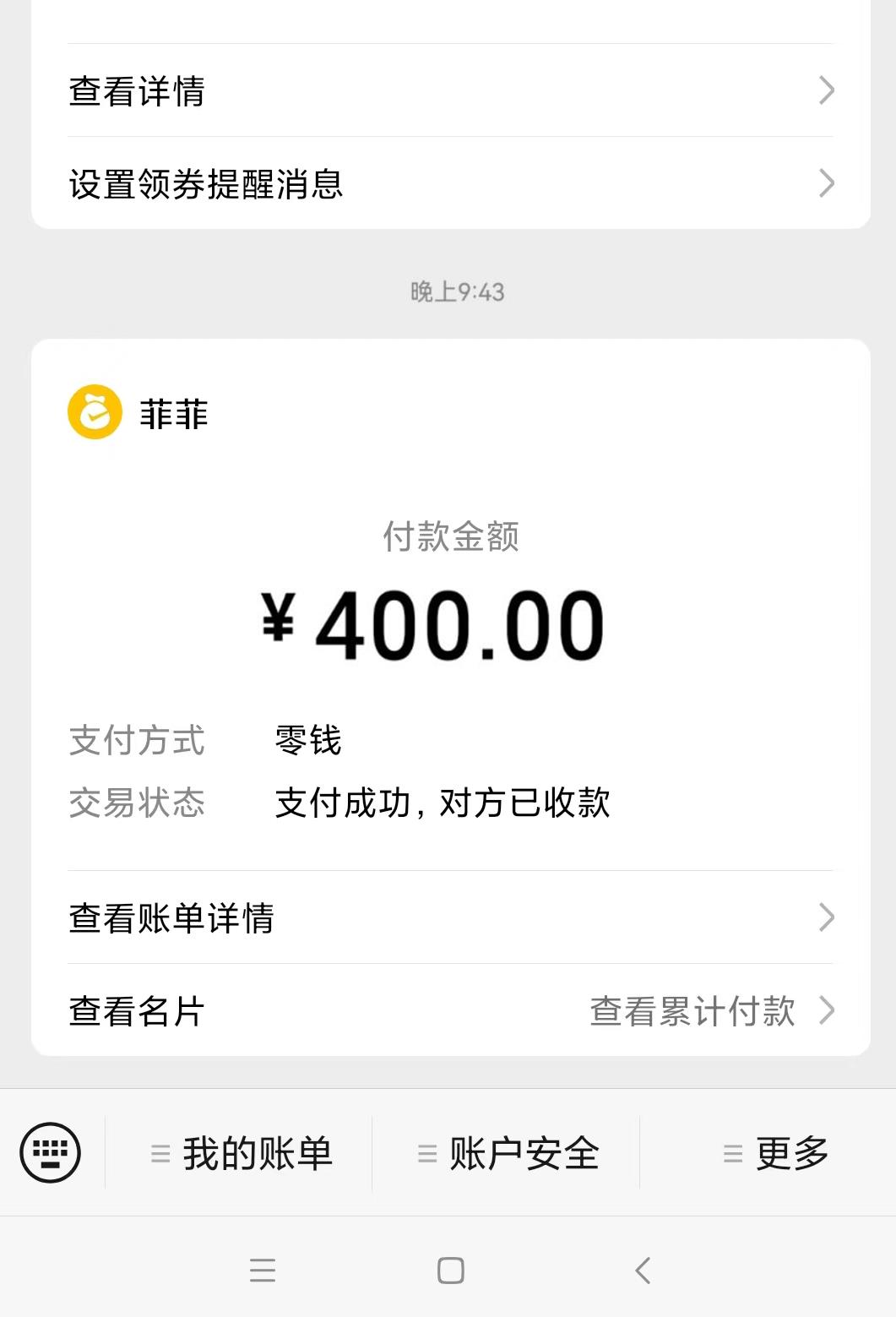Expand the 更多 menu
This screenshot has height=1317, width=896.
tap(775, 1153)
